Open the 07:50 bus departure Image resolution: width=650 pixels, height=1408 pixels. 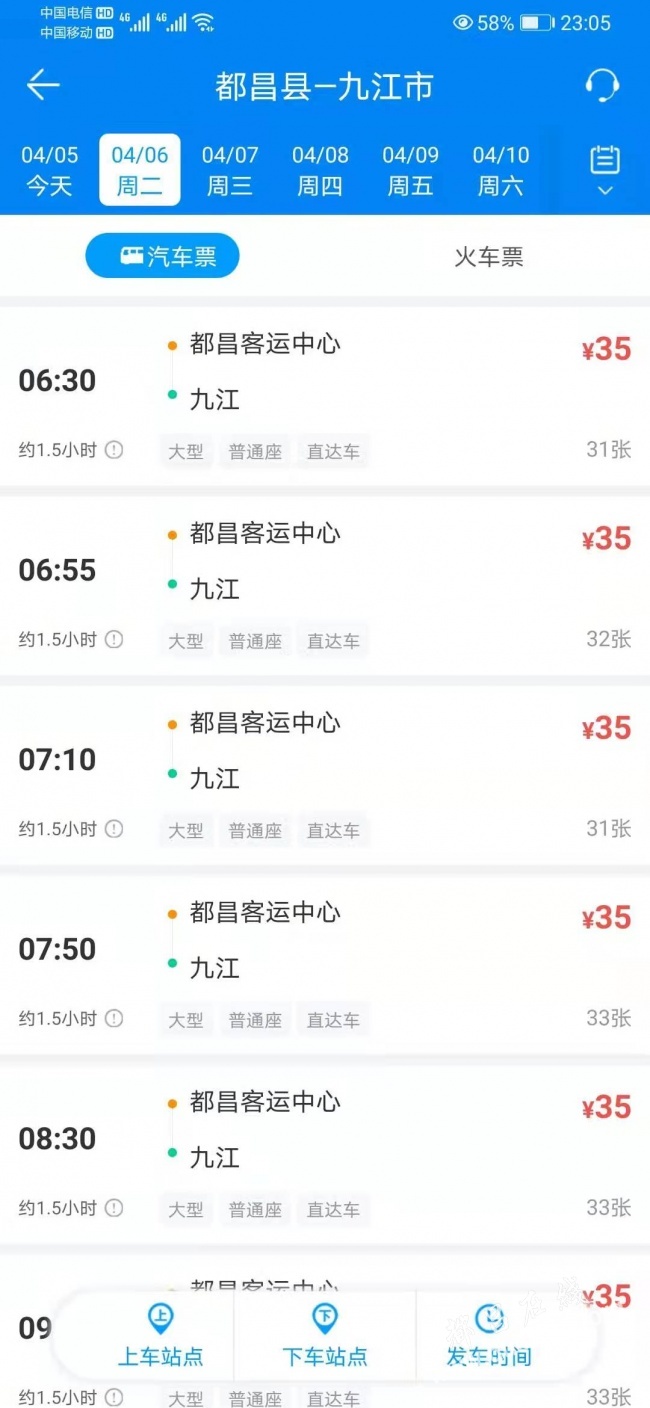[325, 965]
